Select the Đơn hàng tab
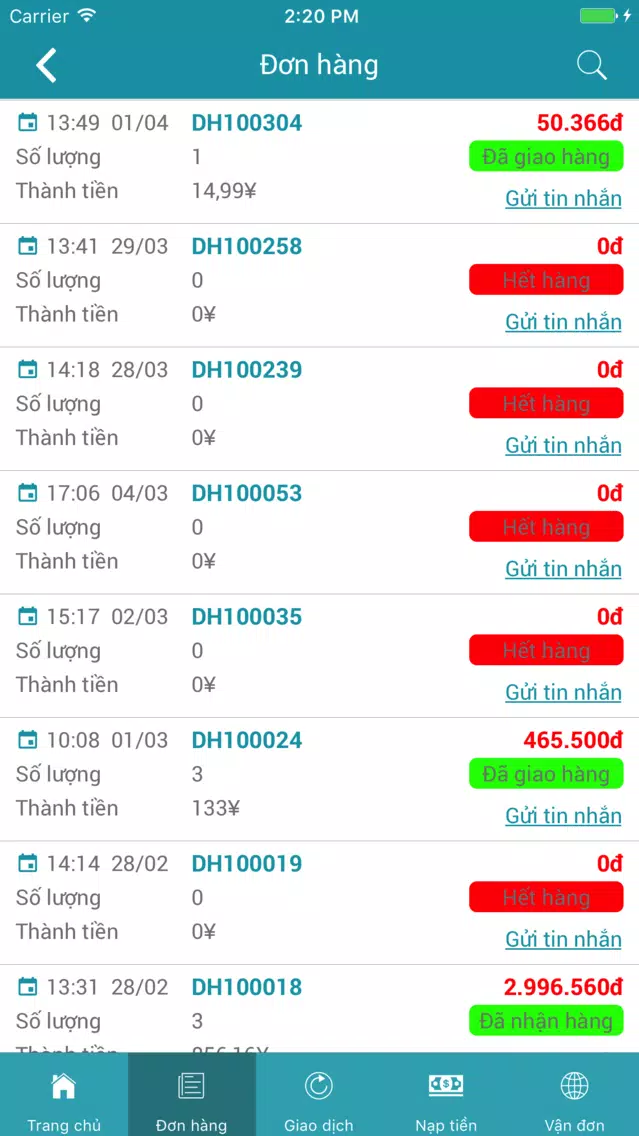Screen dimensions: 639x1136 (x=192, y=1094)
